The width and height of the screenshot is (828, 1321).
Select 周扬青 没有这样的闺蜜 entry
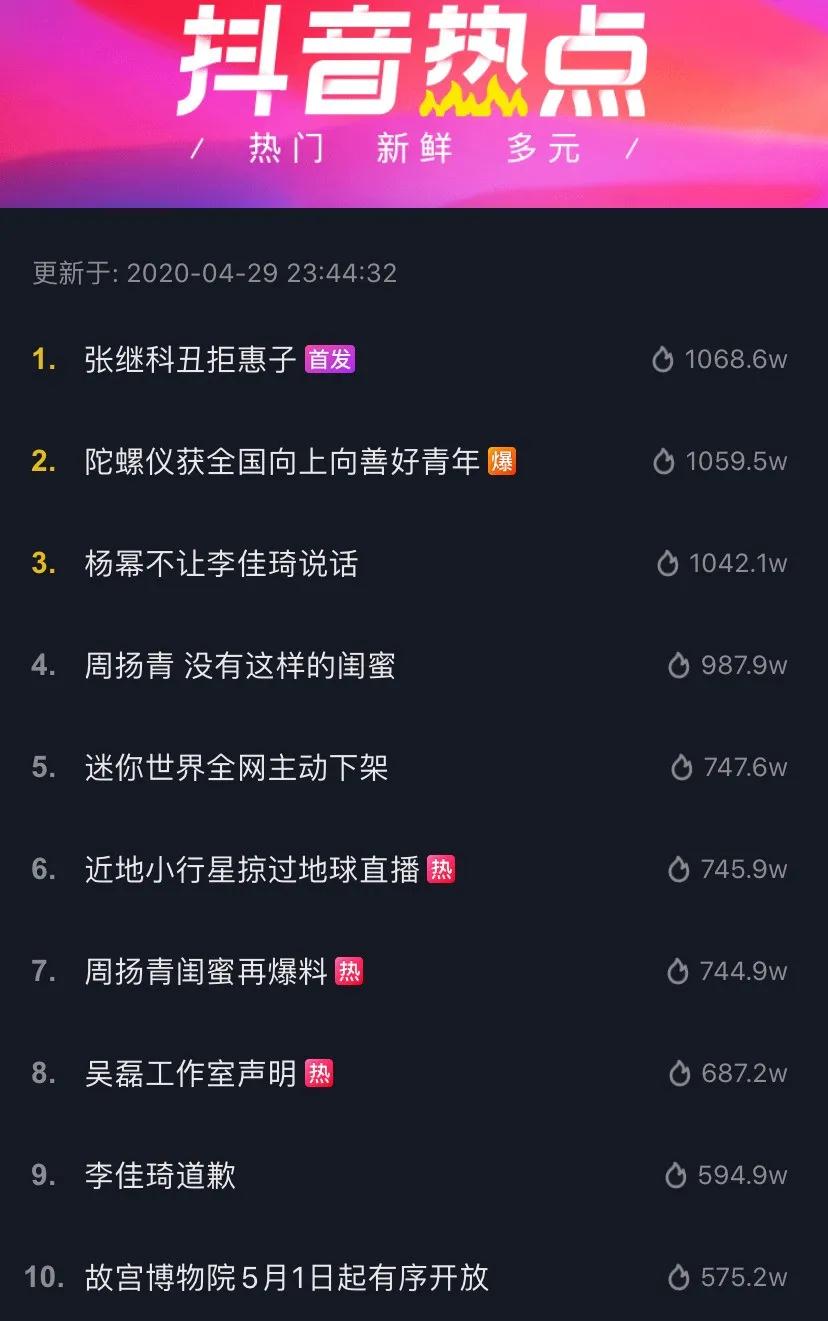[x=240, y=666]
